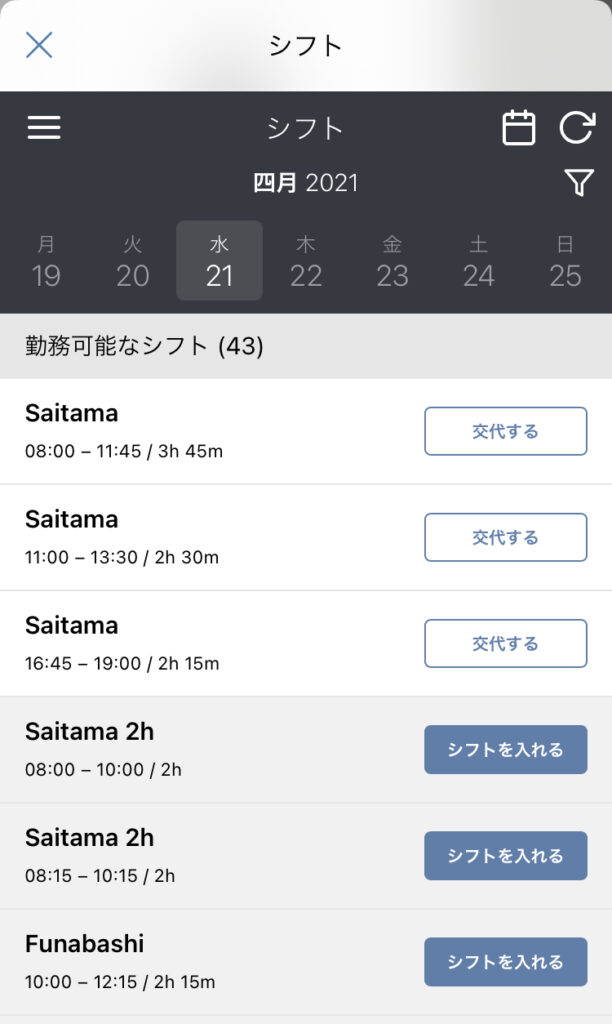The width and height of the screenshot is (612, 1024).
Task: Open the hamburger drawer menu
Action: [x=44, y=128]
